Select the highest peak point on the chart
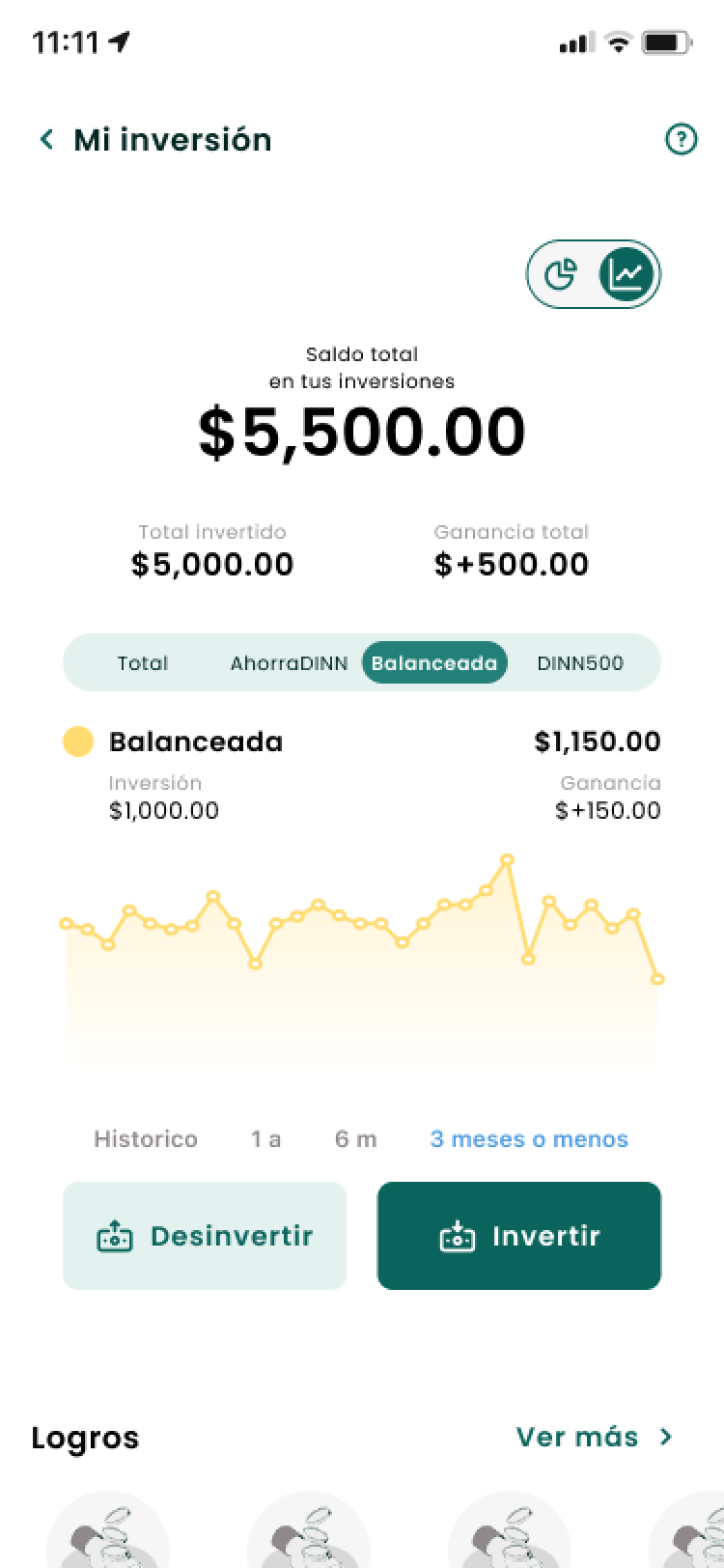 509,857
